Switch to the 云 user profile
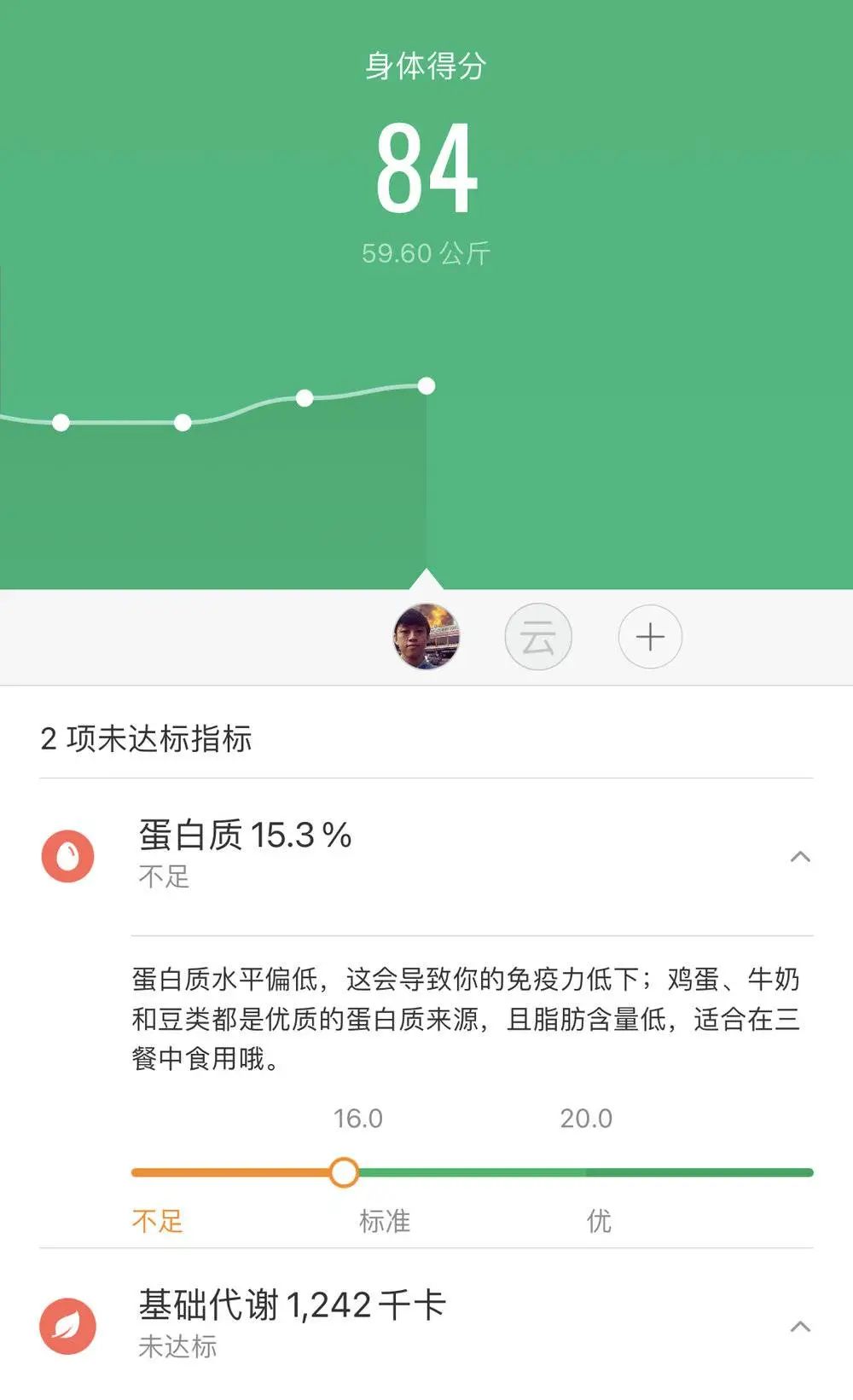The image size is (853, 1400). (x=538, y=636)
